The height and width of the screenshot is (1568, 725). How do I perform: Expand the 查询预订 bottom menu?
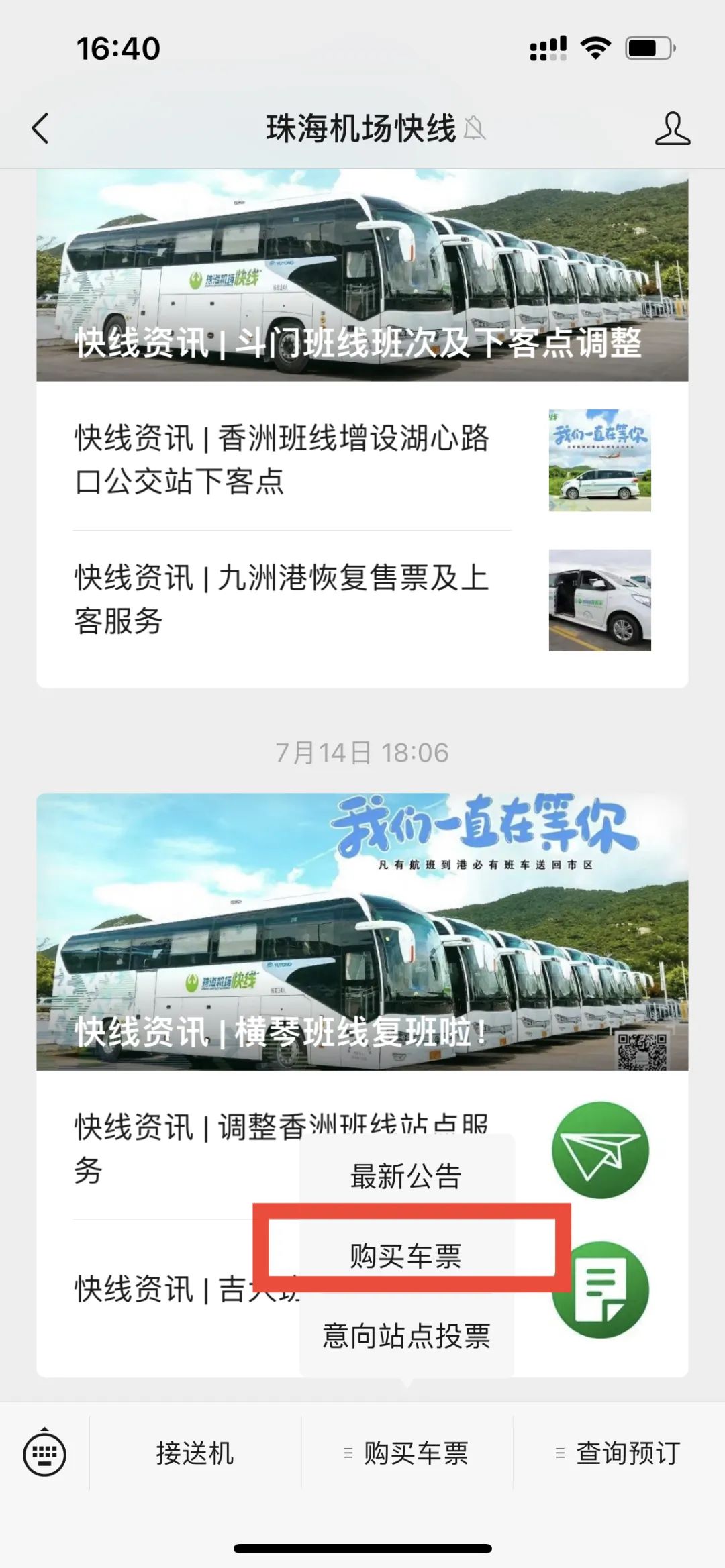[x=619, y=1454]
